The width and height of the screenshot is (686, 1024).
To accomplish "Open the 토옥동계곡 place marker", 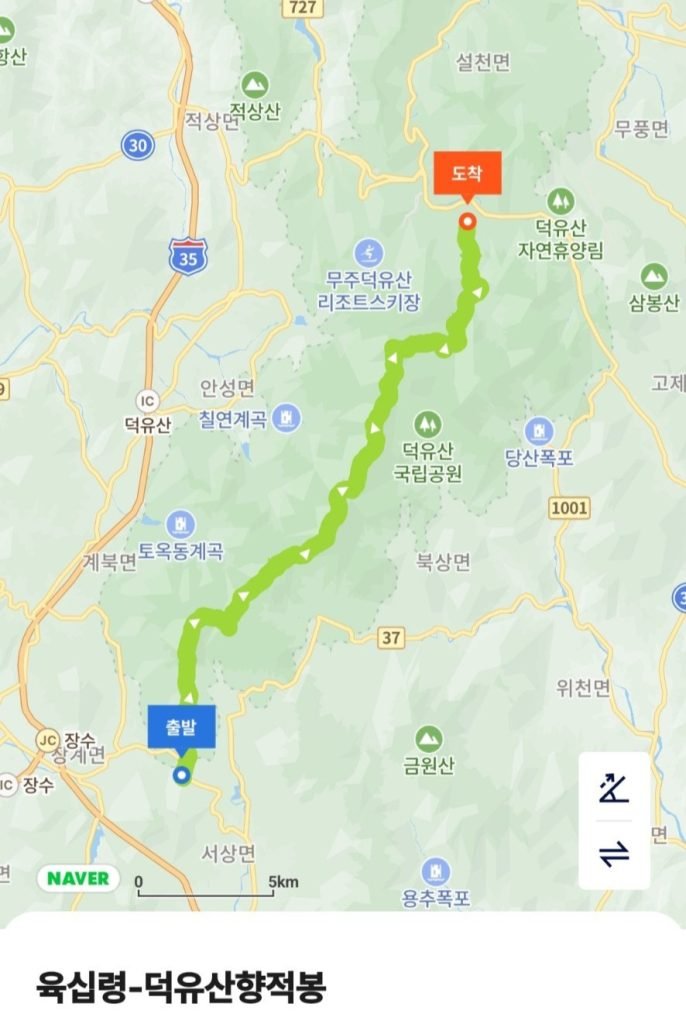I will [181, 523].
